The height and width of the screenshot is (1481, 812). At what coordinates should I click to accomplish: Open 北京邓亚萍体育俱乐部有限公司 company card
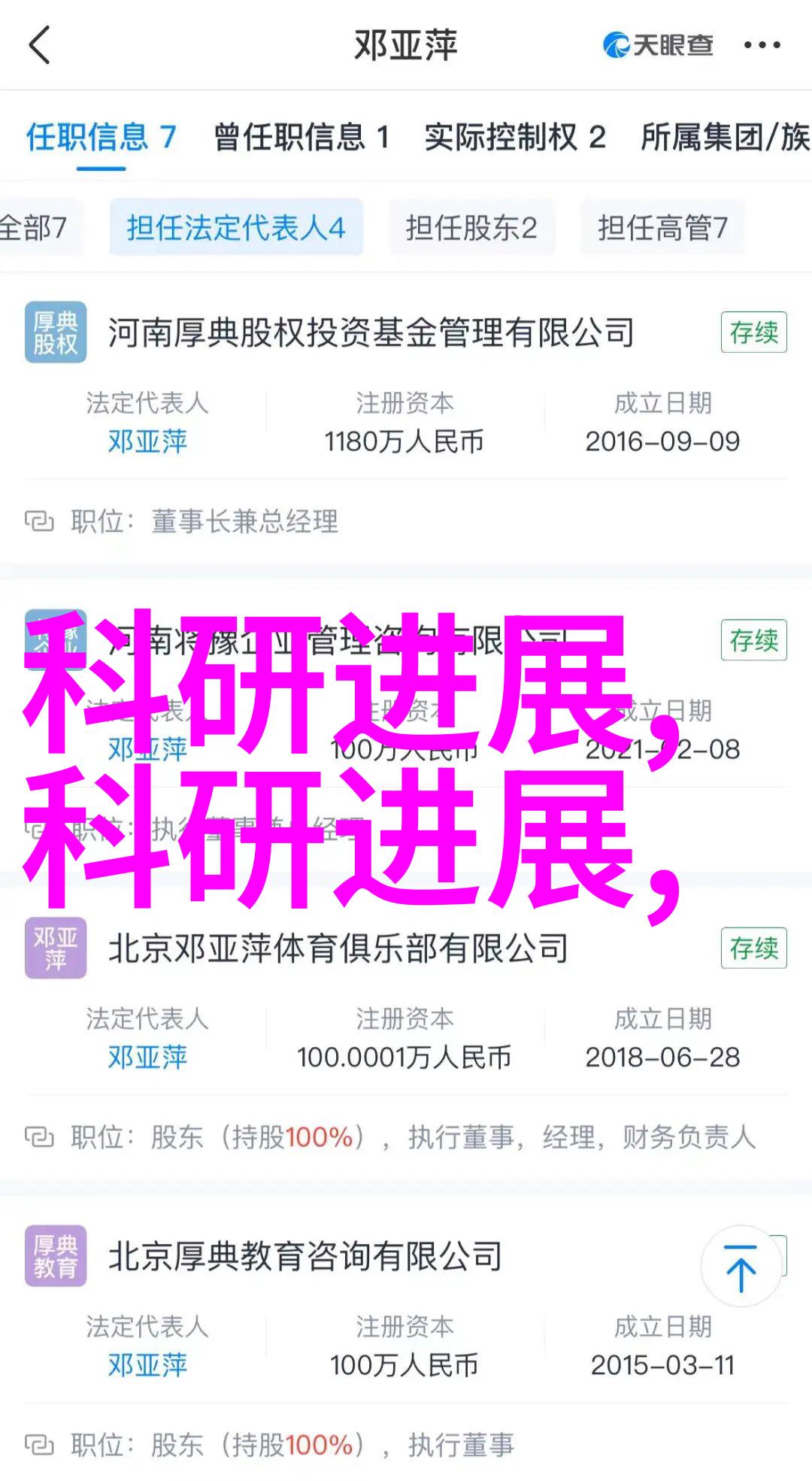pos(338,948)
